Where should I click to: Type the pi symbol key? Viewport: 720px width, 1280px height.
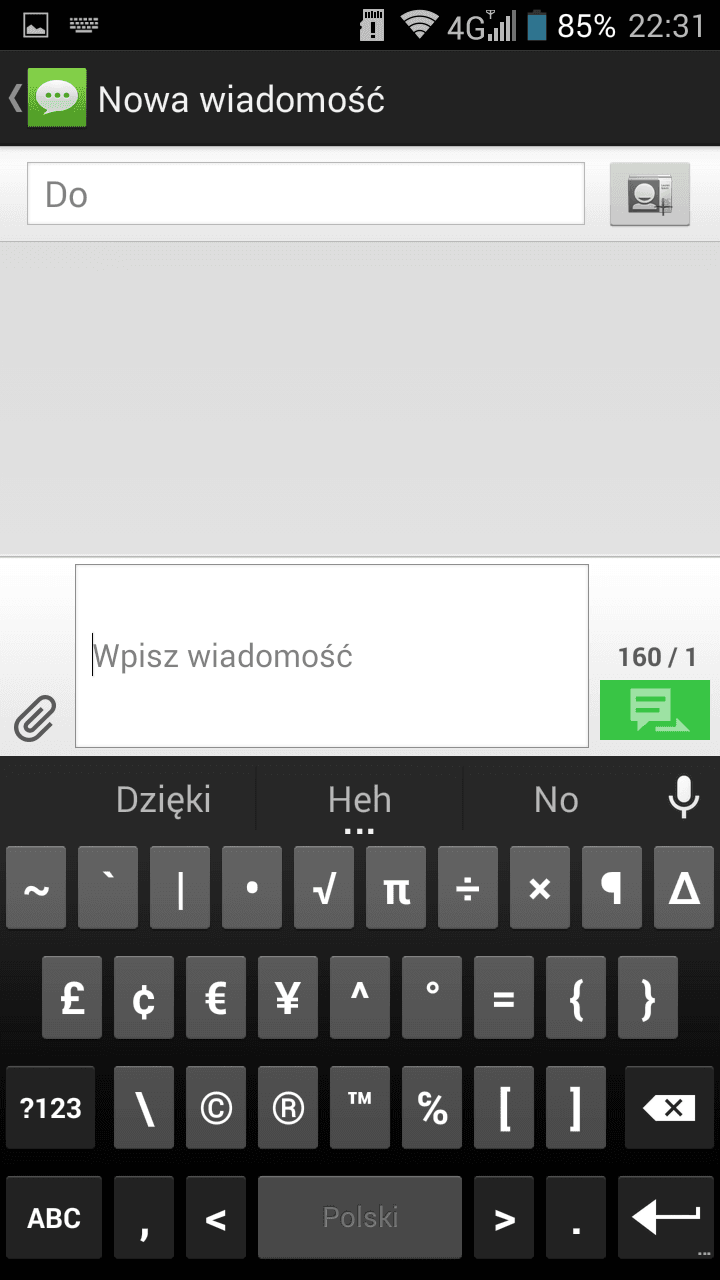396,888
